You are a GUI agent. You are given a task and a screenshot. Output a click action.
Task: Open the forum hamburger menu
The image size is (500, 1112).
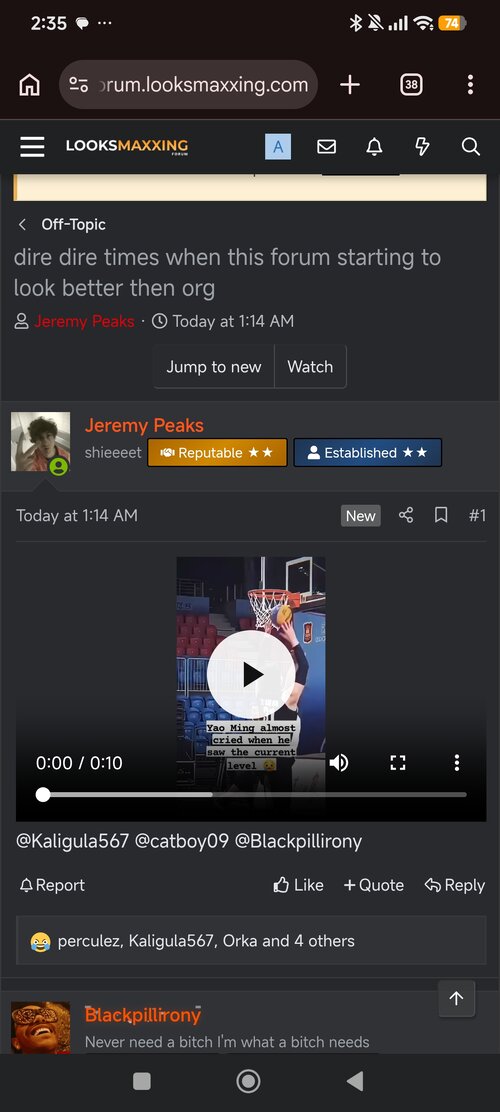pos(32,147)
